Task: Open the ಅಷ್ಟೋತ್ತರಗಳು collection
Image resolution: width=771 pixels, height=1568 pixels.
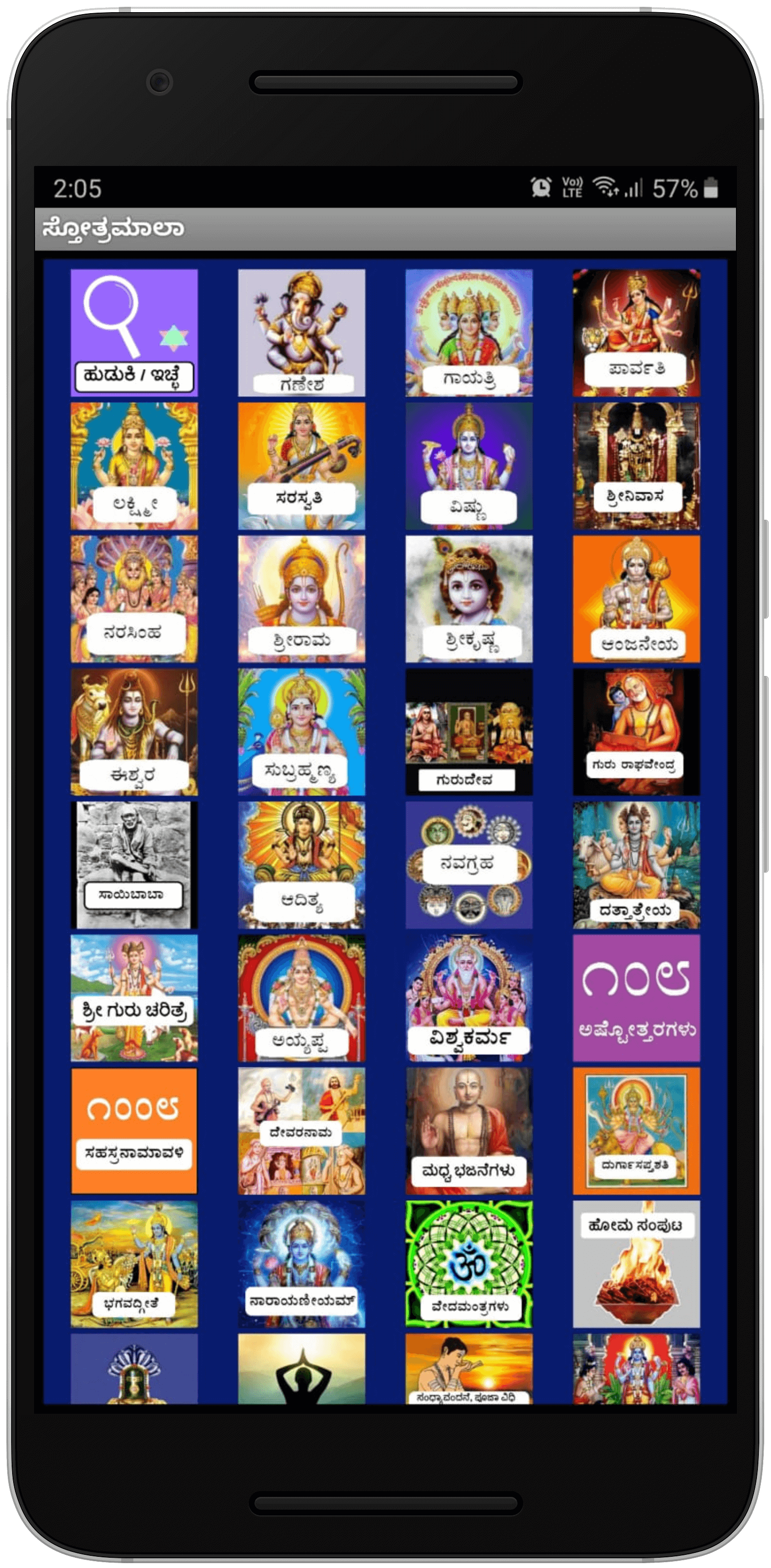Action: click(x=636, y=998)
